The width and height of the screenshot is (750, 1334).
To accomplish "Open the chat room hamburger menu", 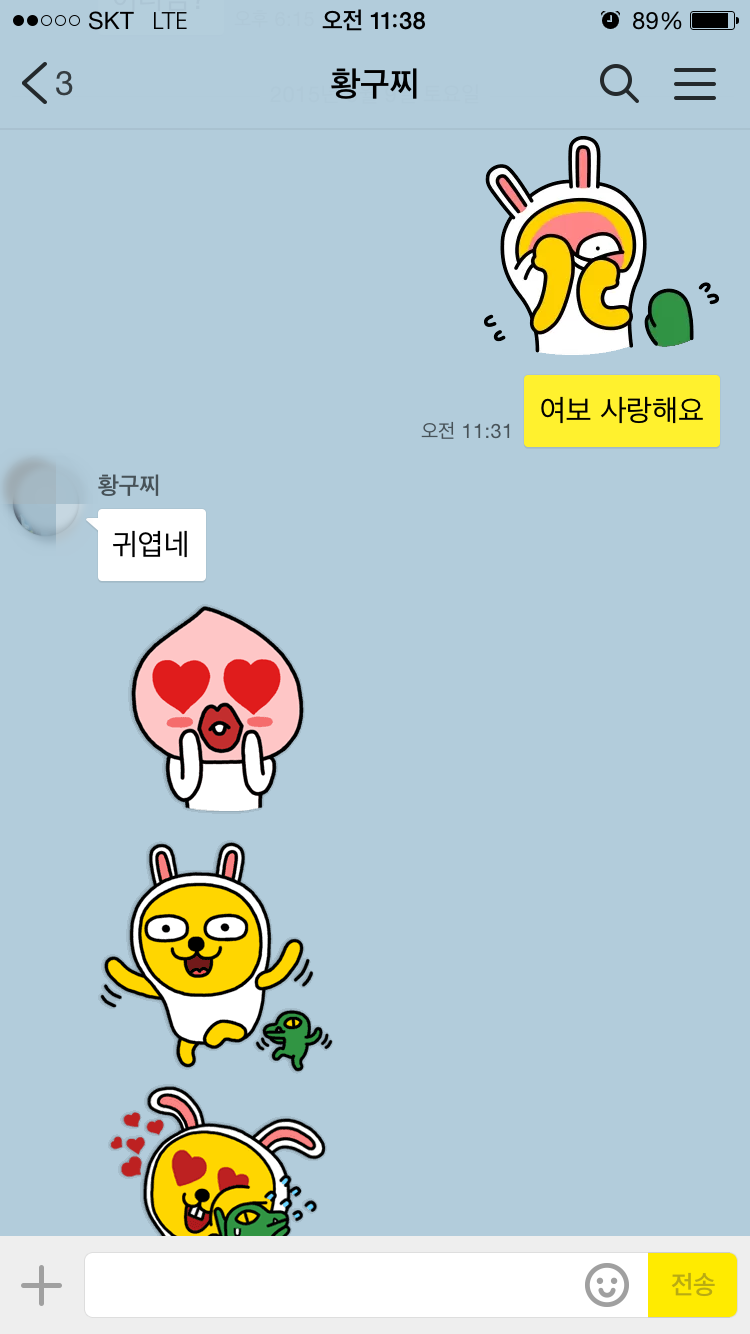I will [695, 84].
